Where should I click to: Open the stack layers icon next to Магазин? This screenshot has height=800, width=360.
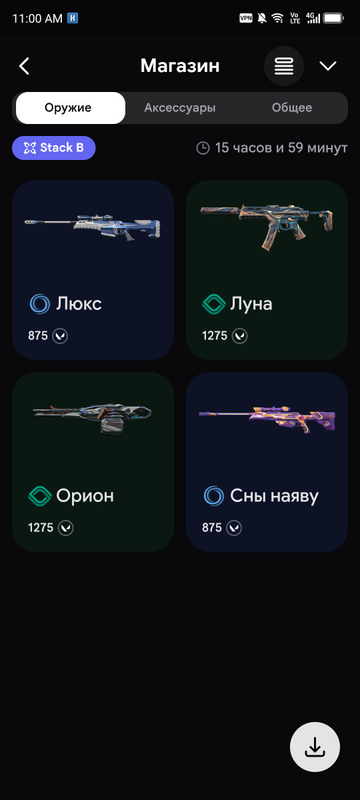[284, 66]
